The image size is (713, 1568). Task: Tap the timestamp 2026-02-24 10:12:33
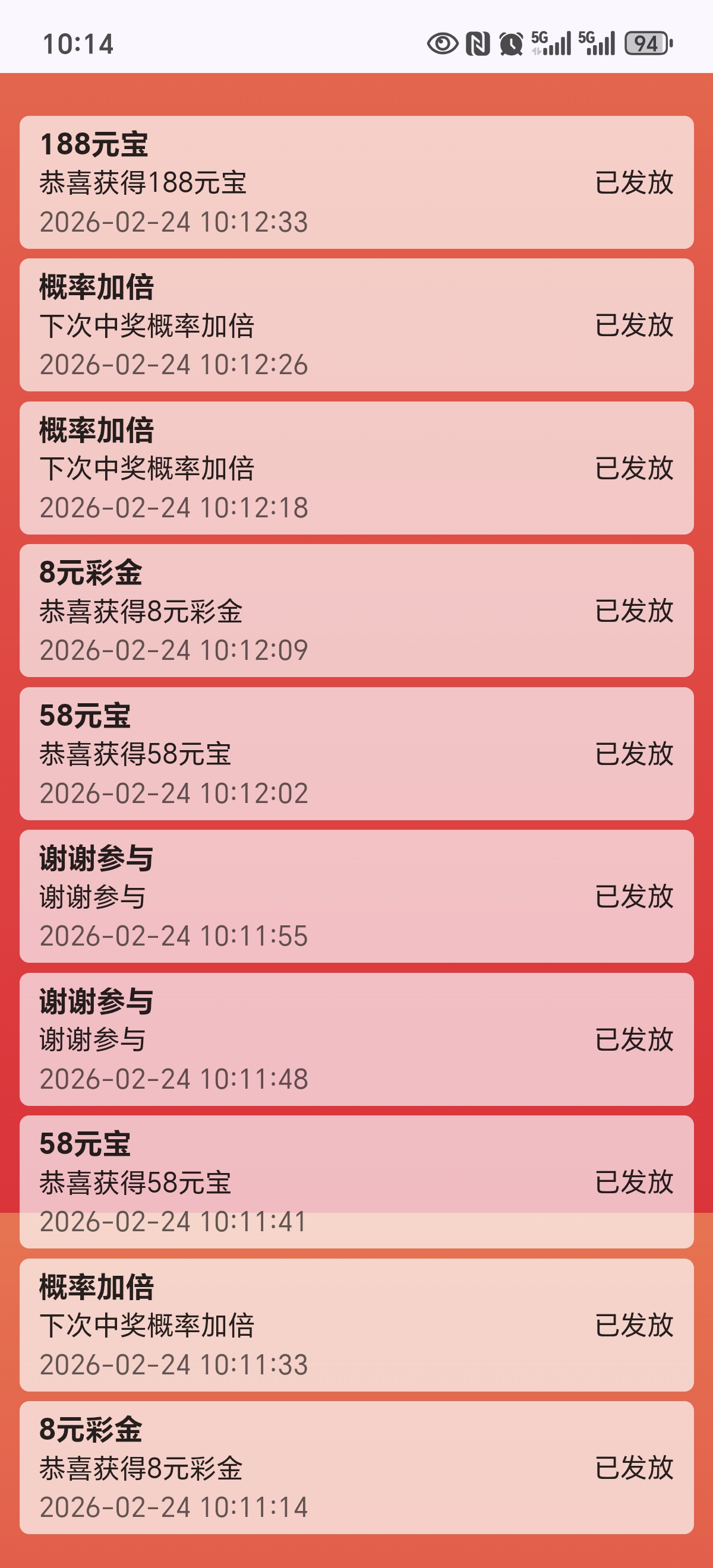click(x=175, y=223)
